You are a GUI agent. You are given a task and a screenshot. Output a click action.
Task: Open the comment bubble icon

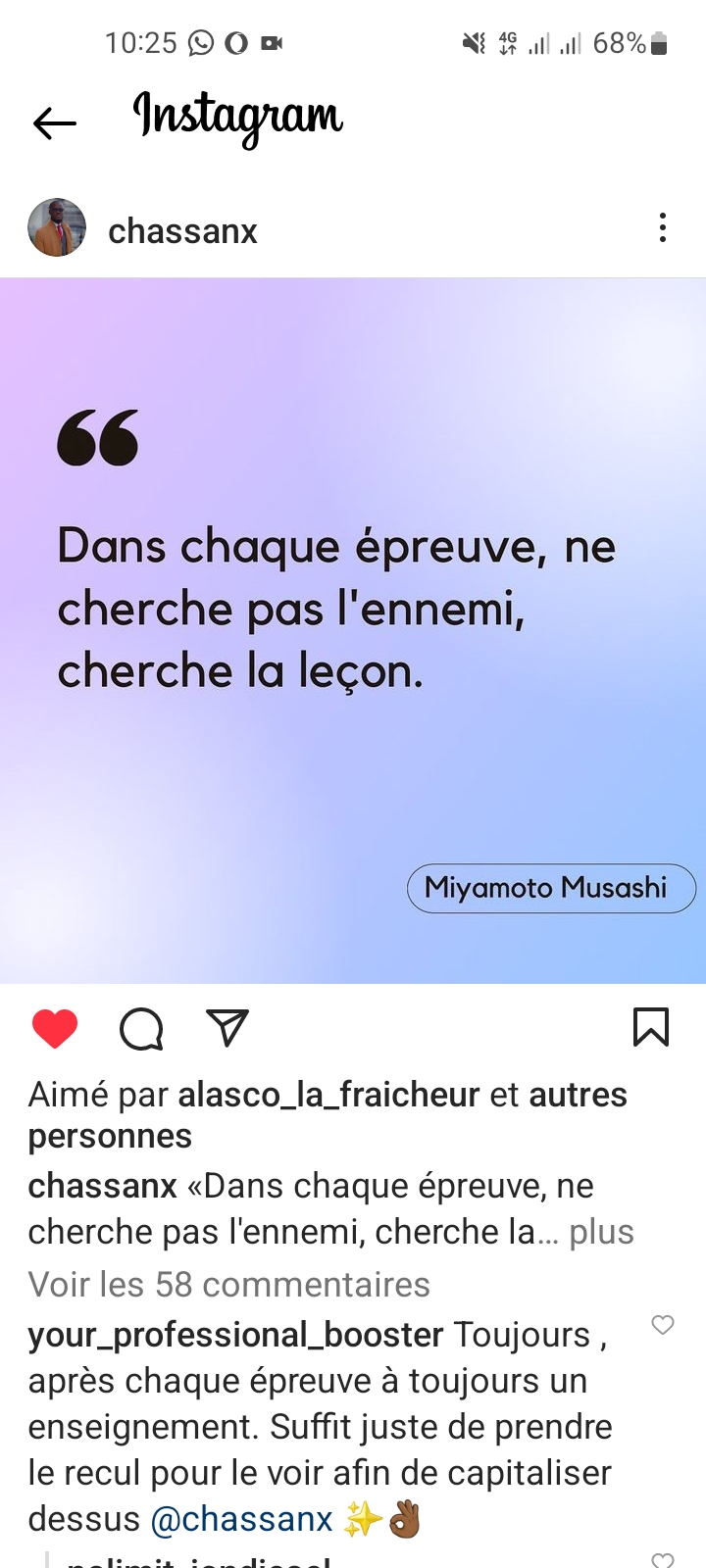pos(141,1029)
